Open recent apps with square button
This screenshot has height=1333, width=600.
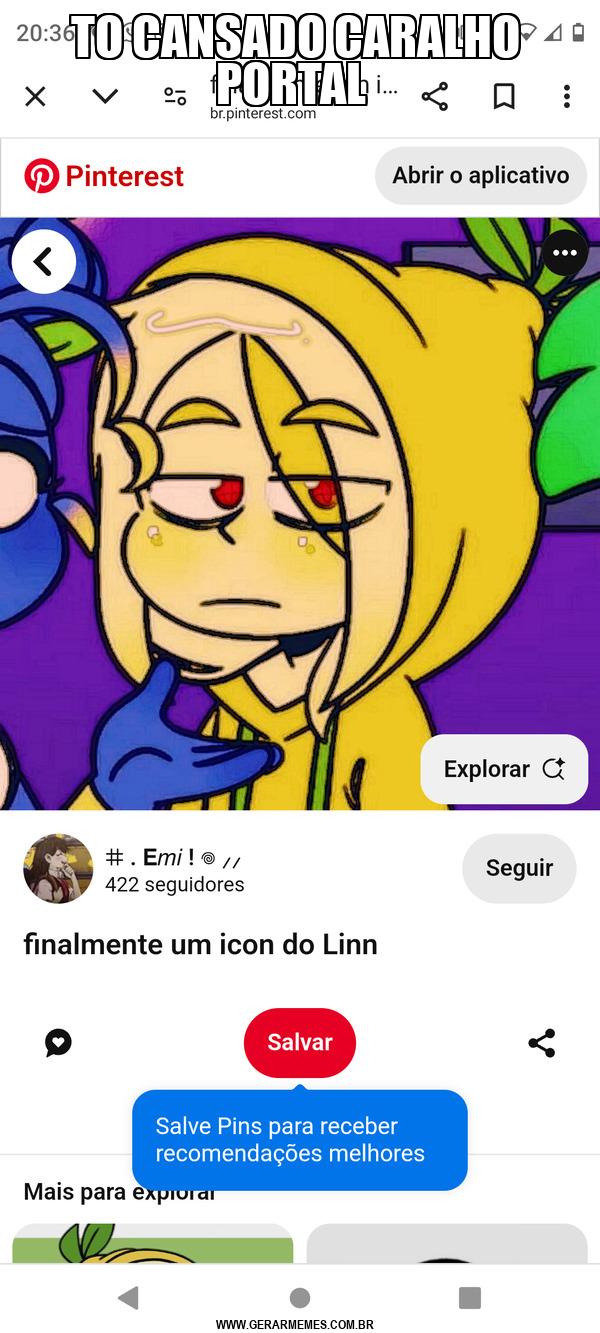pyautogui.click(x=470, y=1298)
